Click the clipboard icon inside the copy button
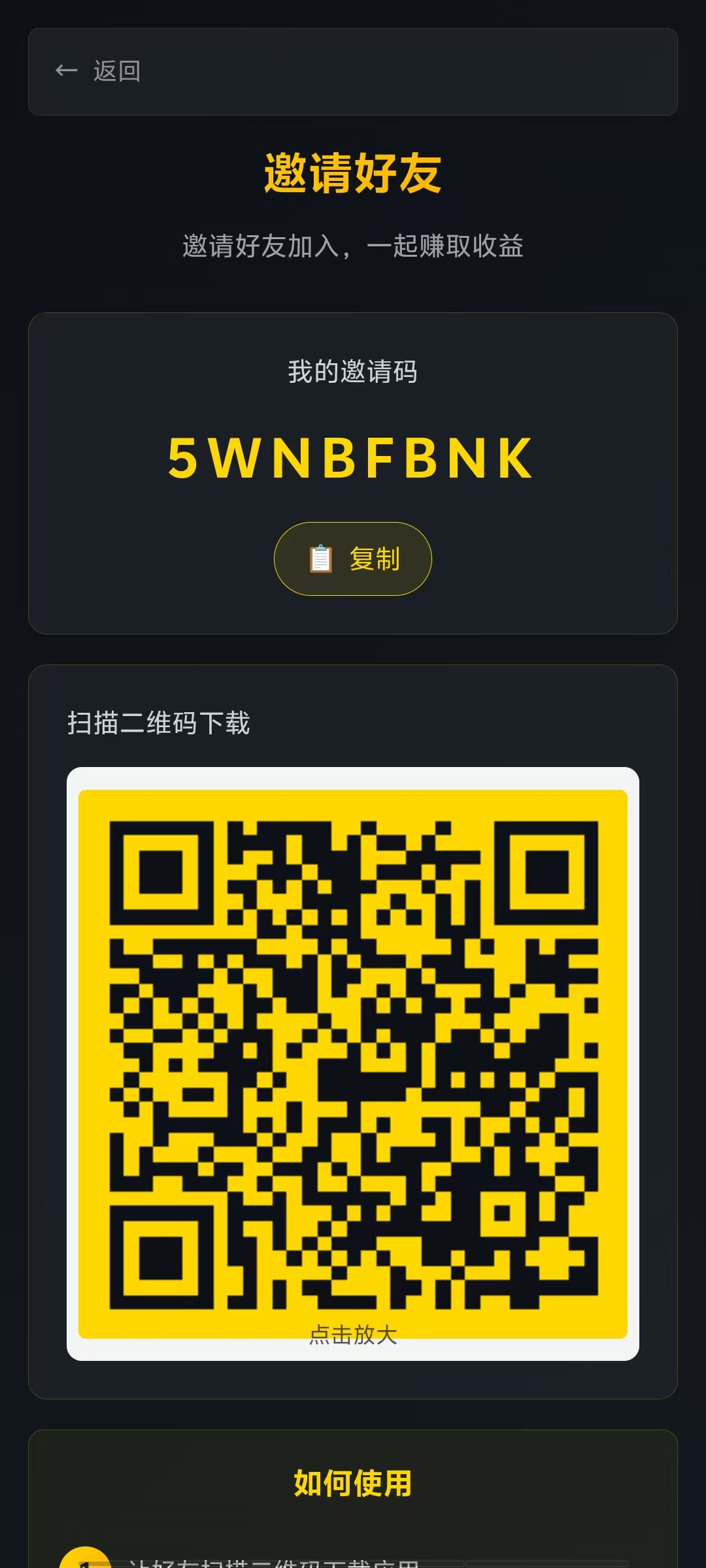The image size is (706, 1568). click(320, 559)
